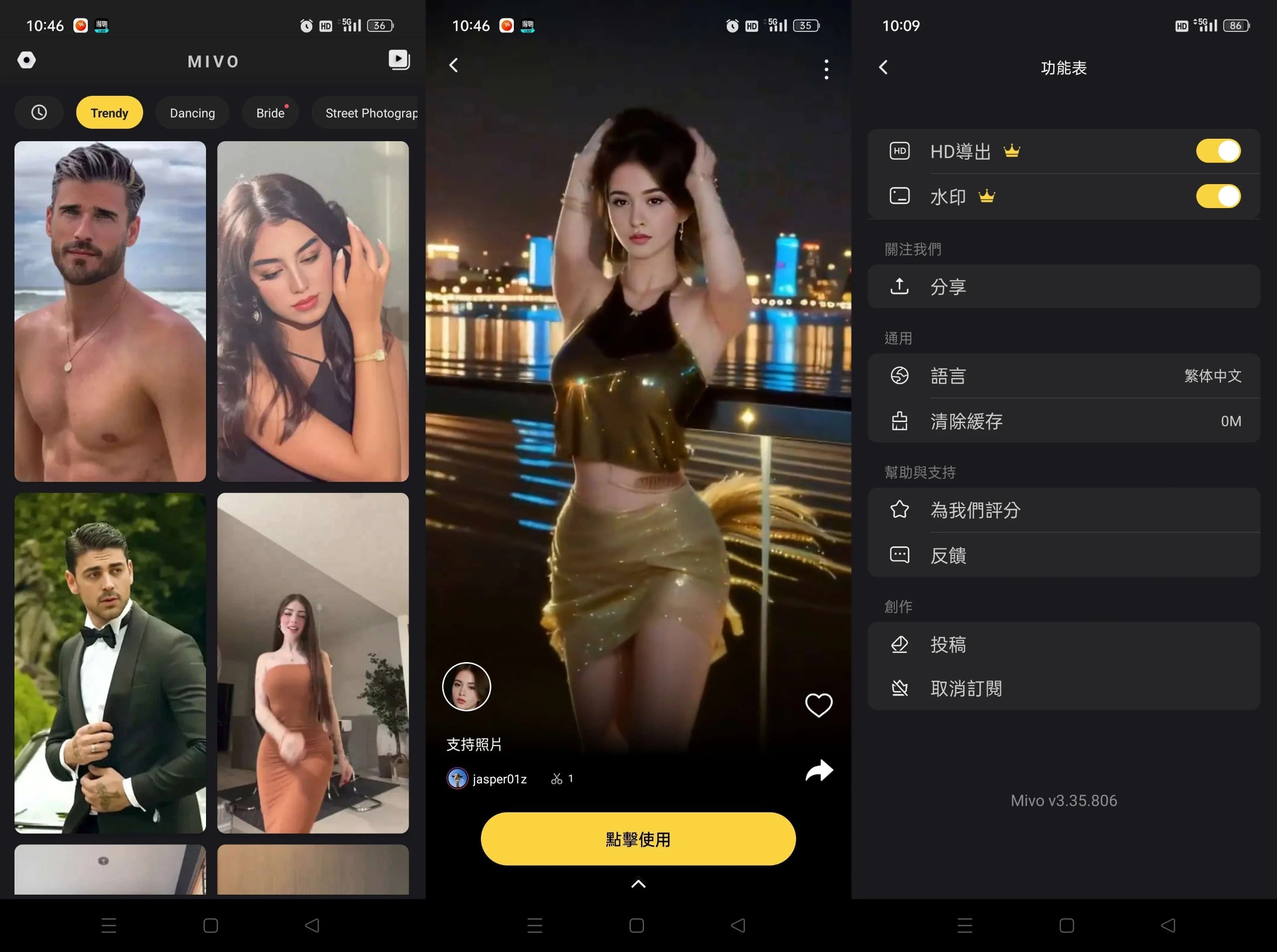The image size is (1277, 952).
Task: Open 取消訂閱 to cancel subscription
Action: click(1064, 689)
